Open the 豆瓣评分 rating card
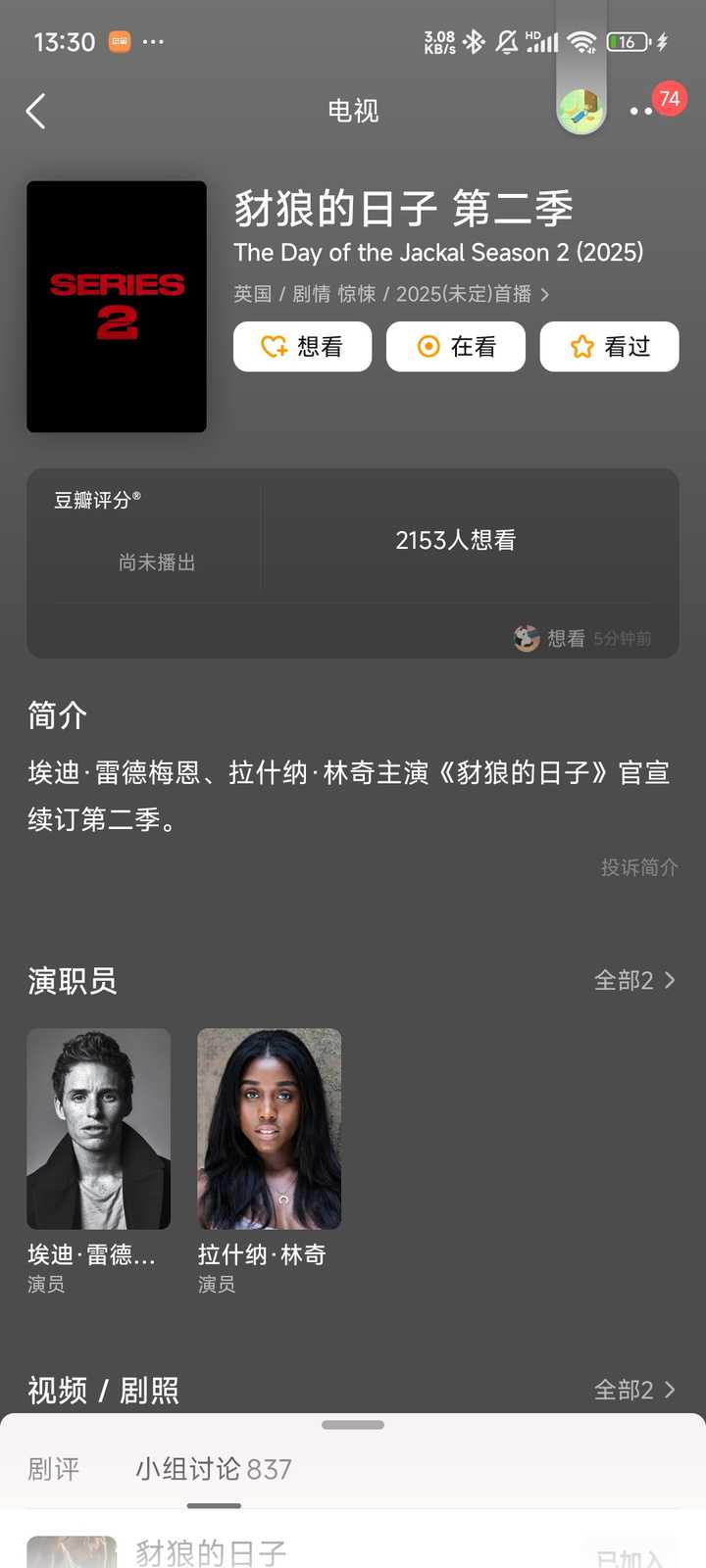 click(353, 563)
